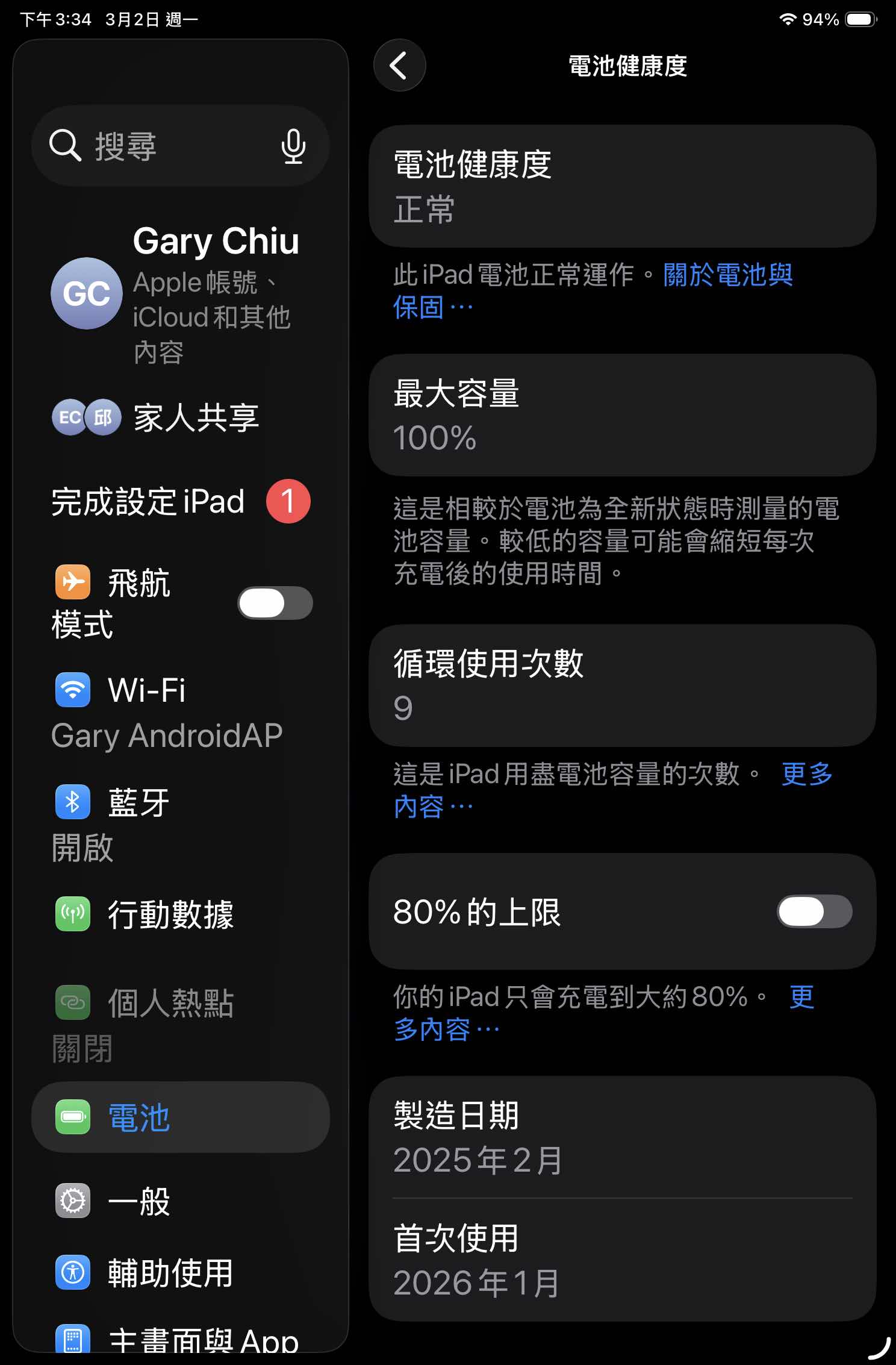Open 輔助使用 settings
Image resolution: width=896 pixels, height=1365 pixels.
[170, 1272]
